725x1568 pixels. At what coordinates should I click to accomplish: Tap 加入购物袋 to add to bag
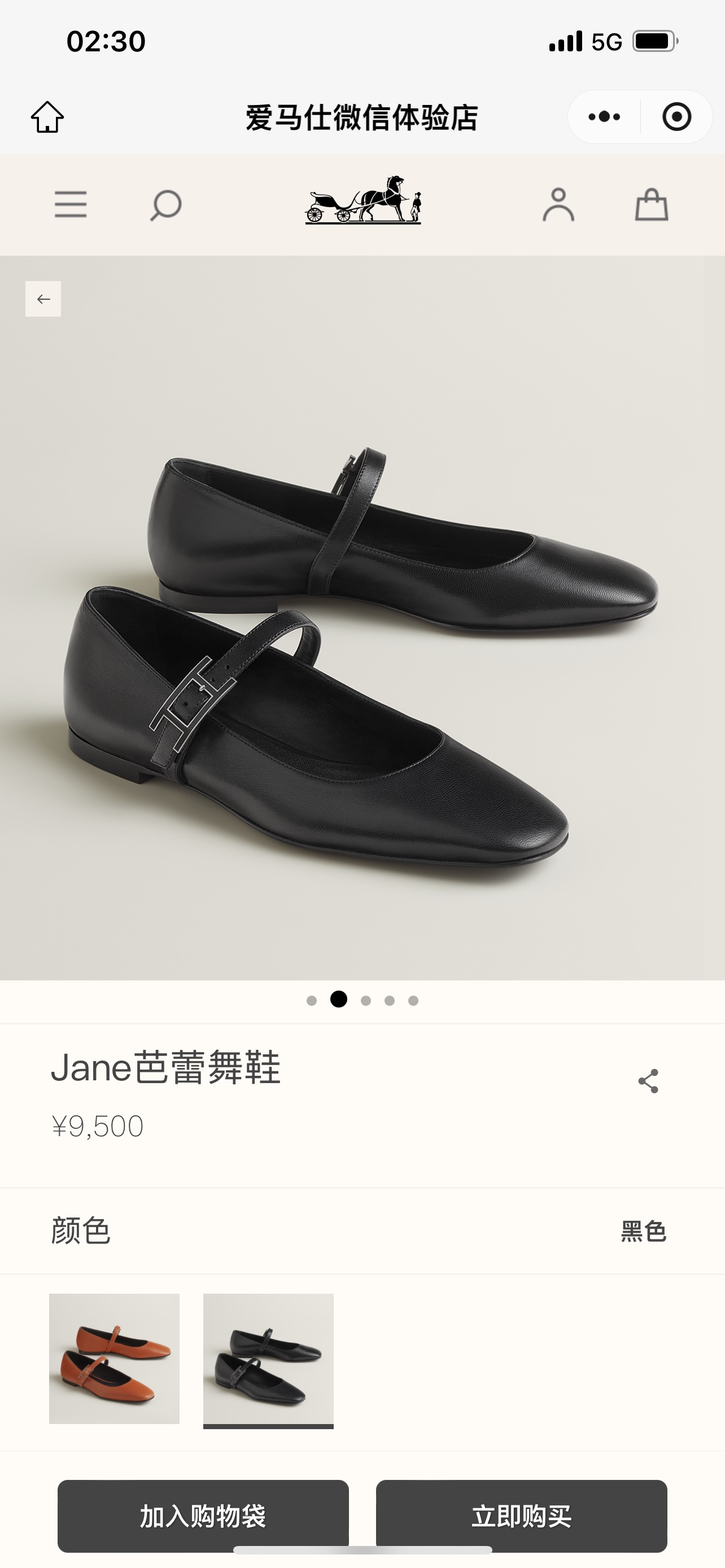tap(203, 1516)
